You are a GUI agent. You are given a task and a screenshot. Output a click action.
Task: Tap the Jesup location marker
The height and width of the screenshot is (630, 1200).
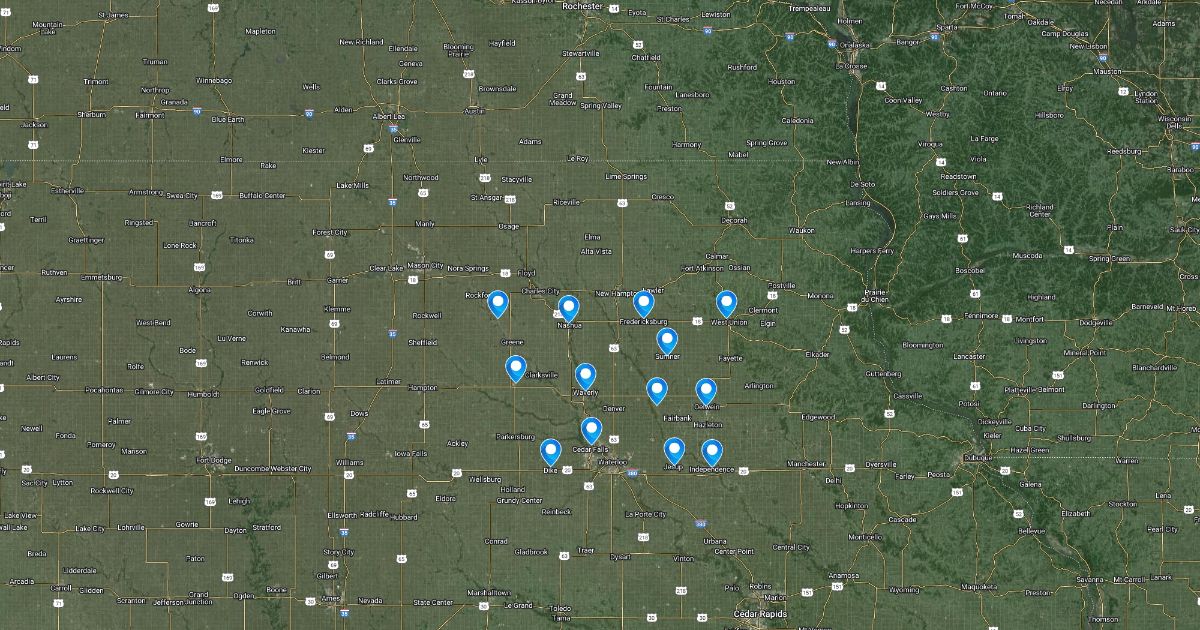click(674, 450)
